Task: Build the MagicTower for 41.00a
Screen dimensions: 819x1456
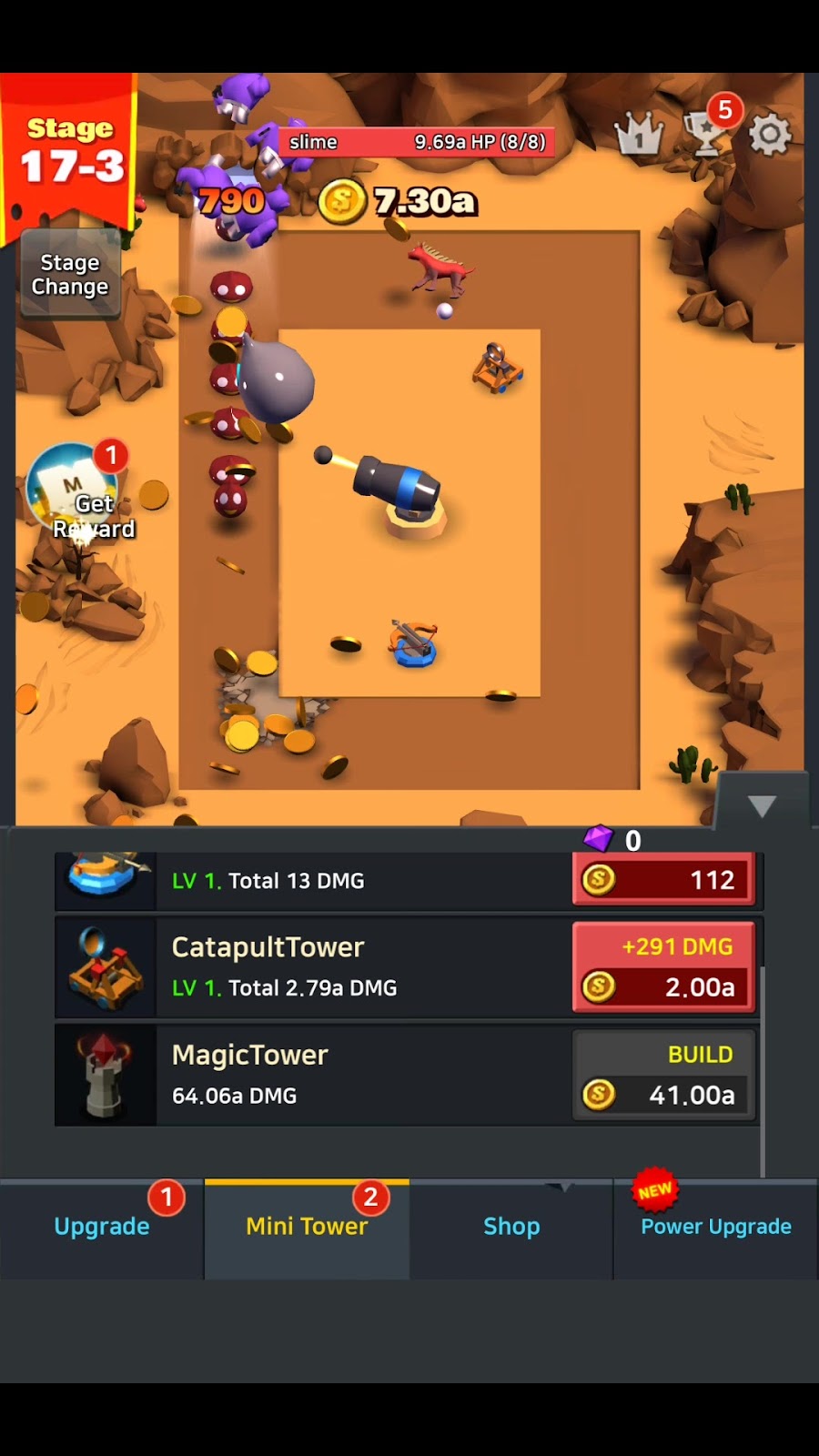Action: 663,1075
